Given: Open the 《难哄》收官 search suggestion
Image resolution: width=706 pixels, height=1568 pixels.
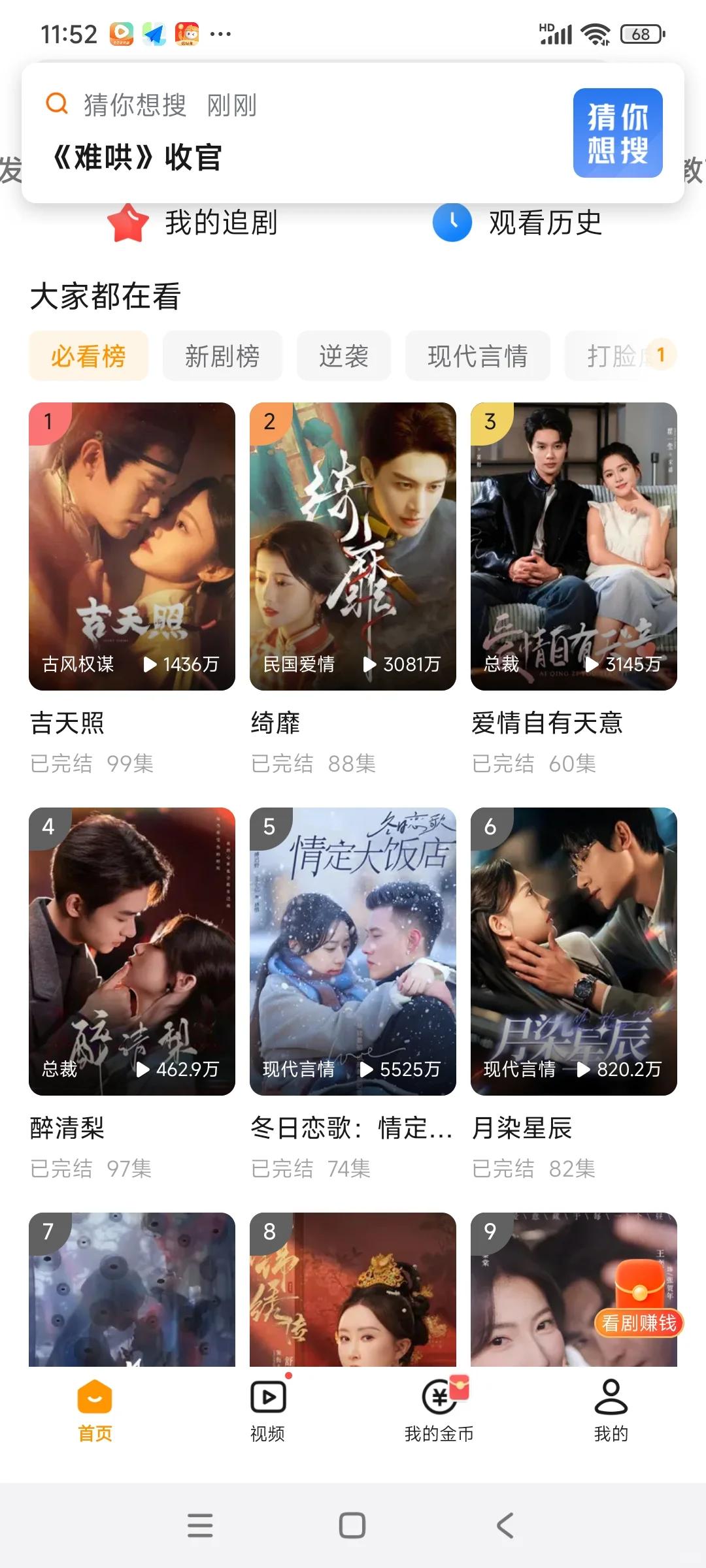Looking at the screenshot, I should (137, 158).
